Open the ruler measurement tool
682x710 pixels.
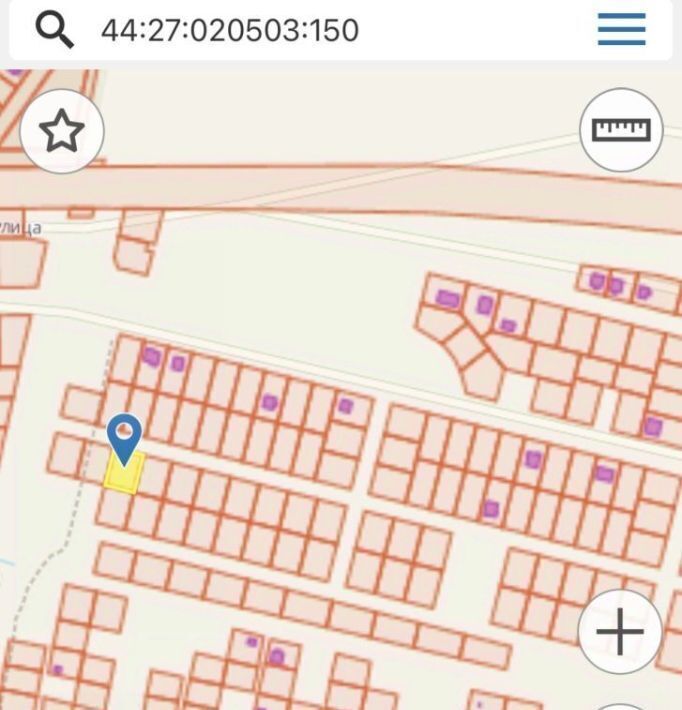[621, 130]
